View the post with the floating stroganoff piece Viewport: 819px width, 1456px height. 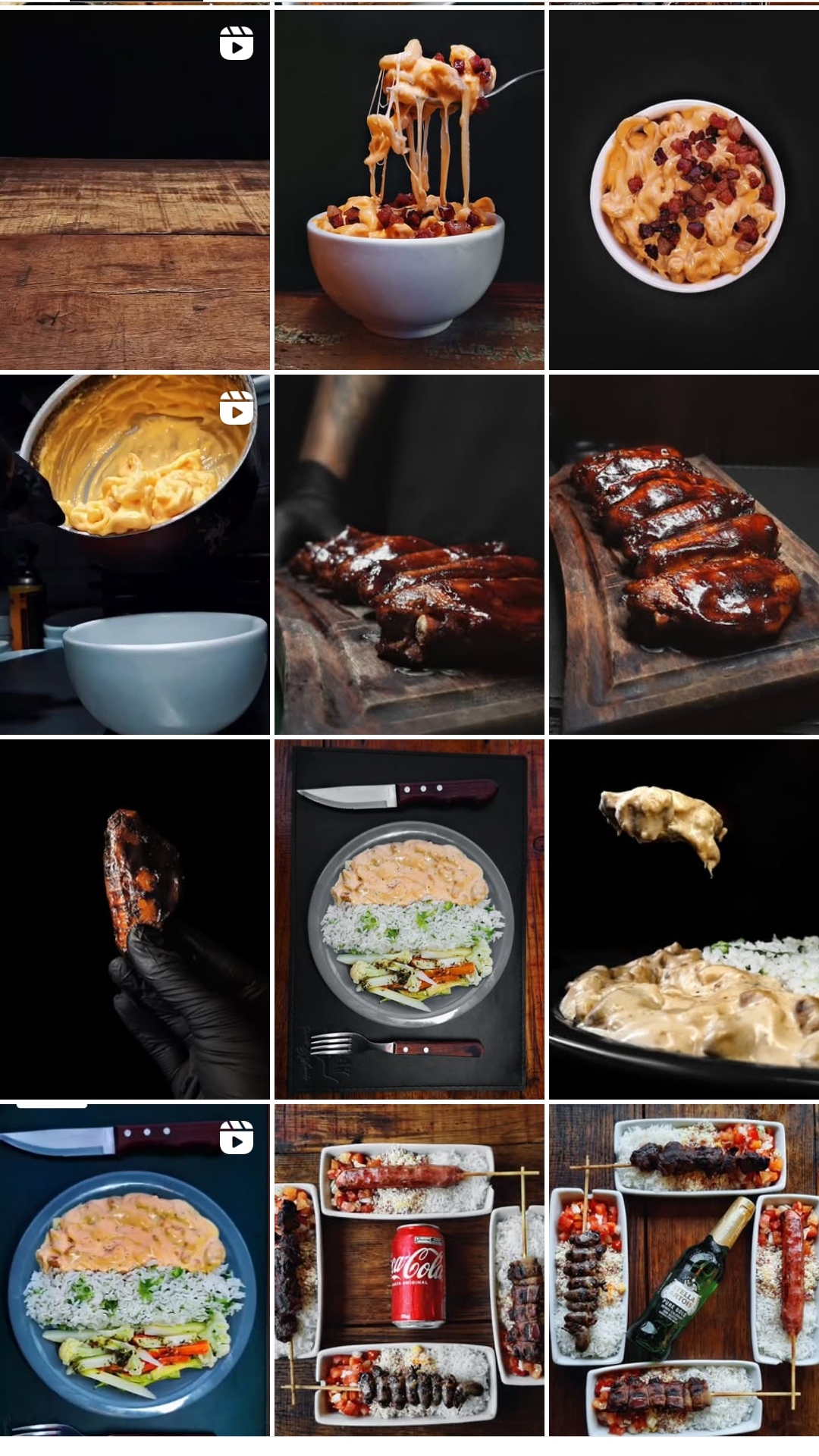tap(684, 919)
